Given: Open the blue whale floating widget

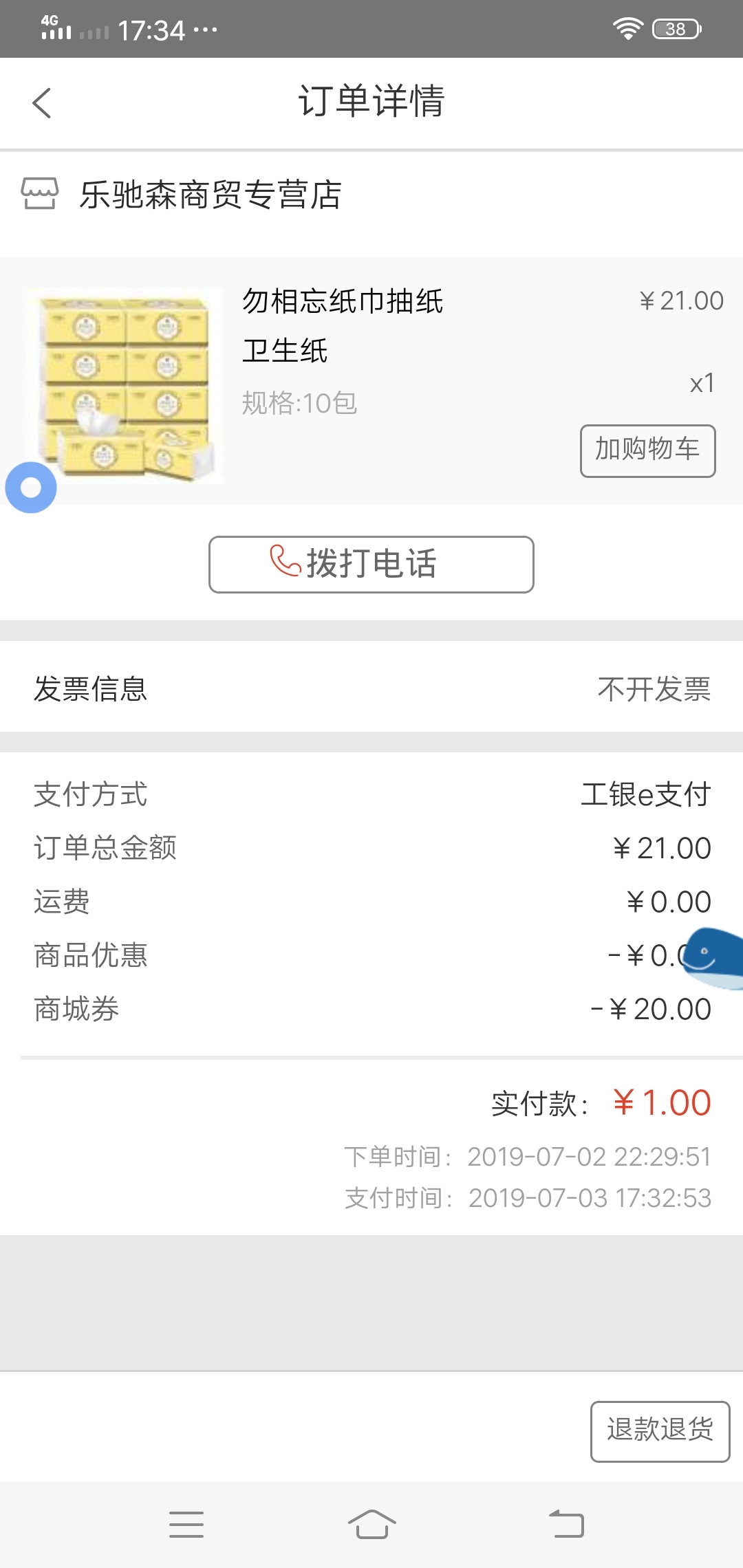Looking at the screenshot, I should point(712,958).
